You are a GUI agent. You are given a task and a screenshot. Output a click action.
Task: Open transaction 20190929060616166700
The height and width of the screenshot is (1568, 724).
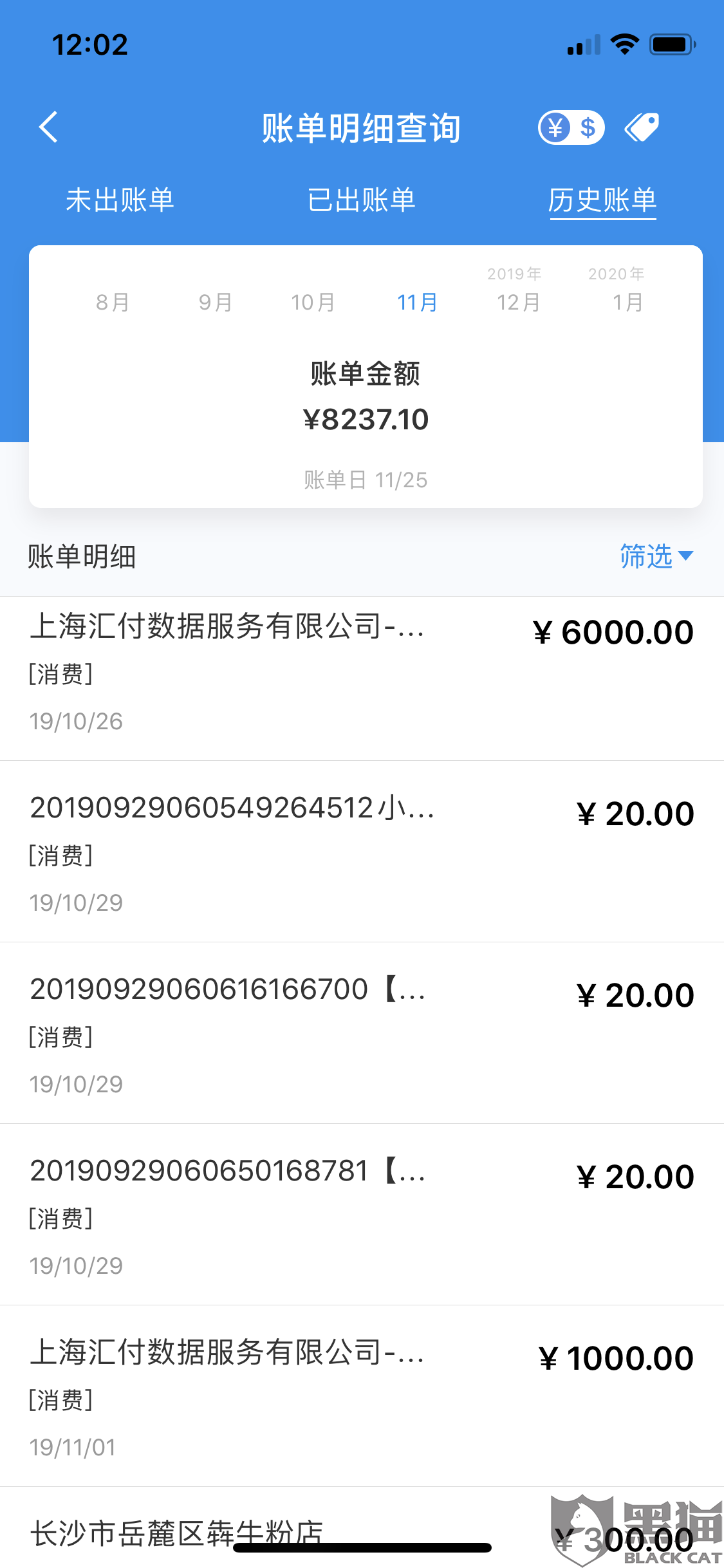pos(362,1032)
